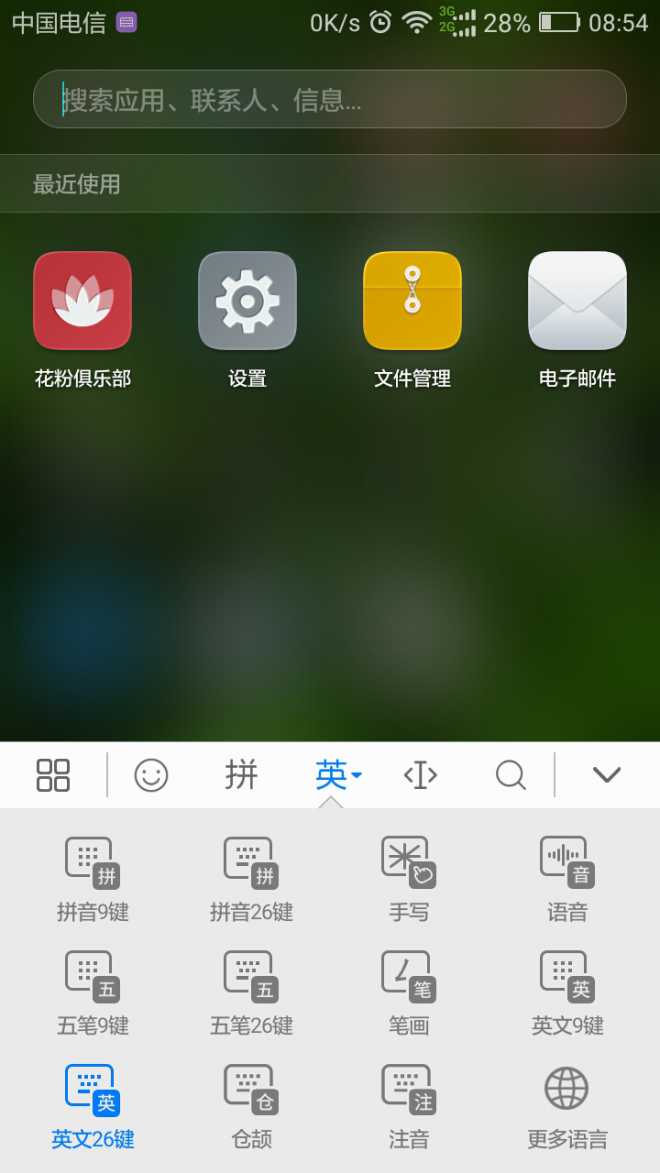Open 更多语言 more languages
Viewport: 660px width, 1173px height.
pos(567,1105)
